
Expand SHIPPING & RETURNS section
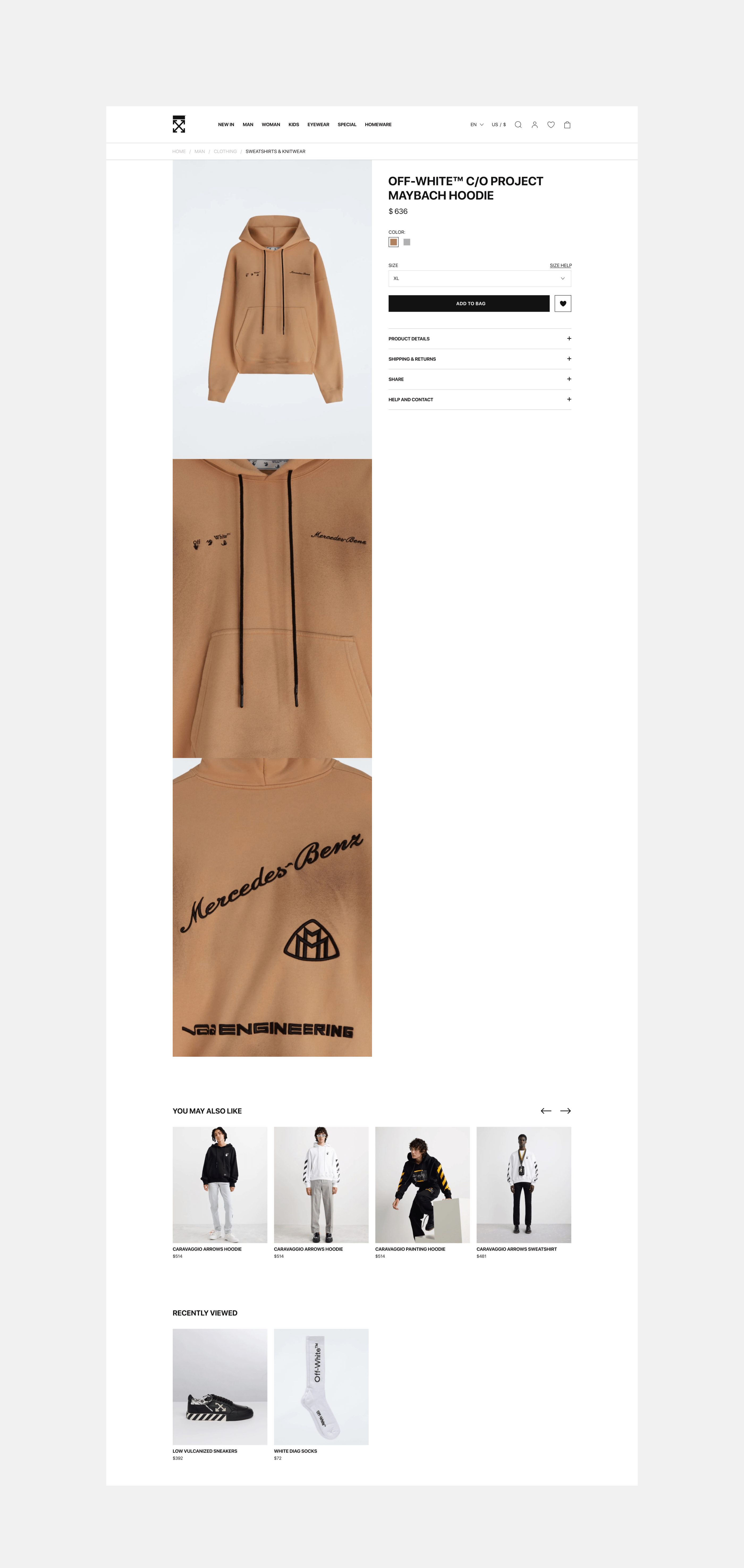pos(479,359)
